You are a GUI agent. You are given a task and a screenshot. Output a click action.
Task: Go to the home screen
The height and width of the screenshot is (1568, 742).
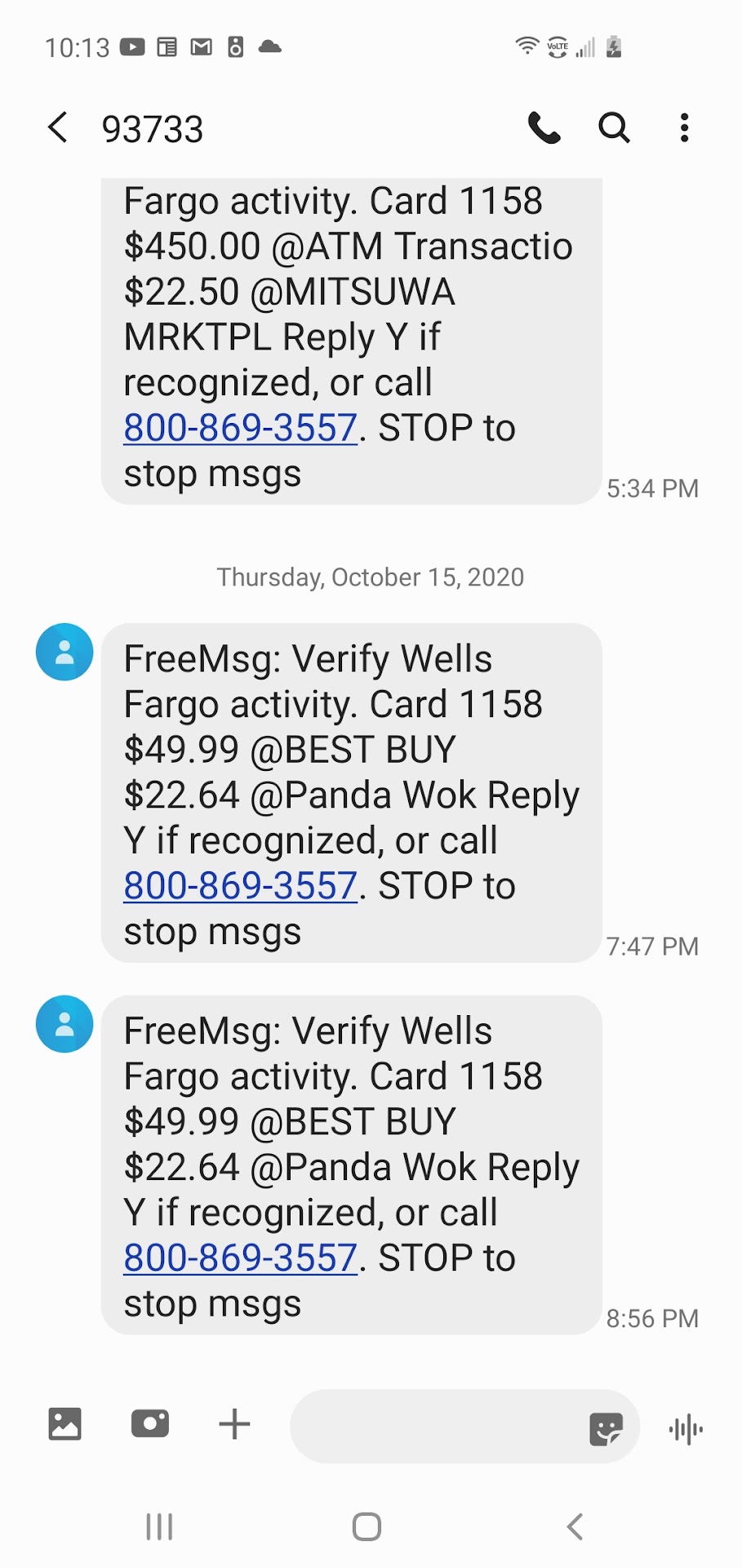pos(367,1526)
